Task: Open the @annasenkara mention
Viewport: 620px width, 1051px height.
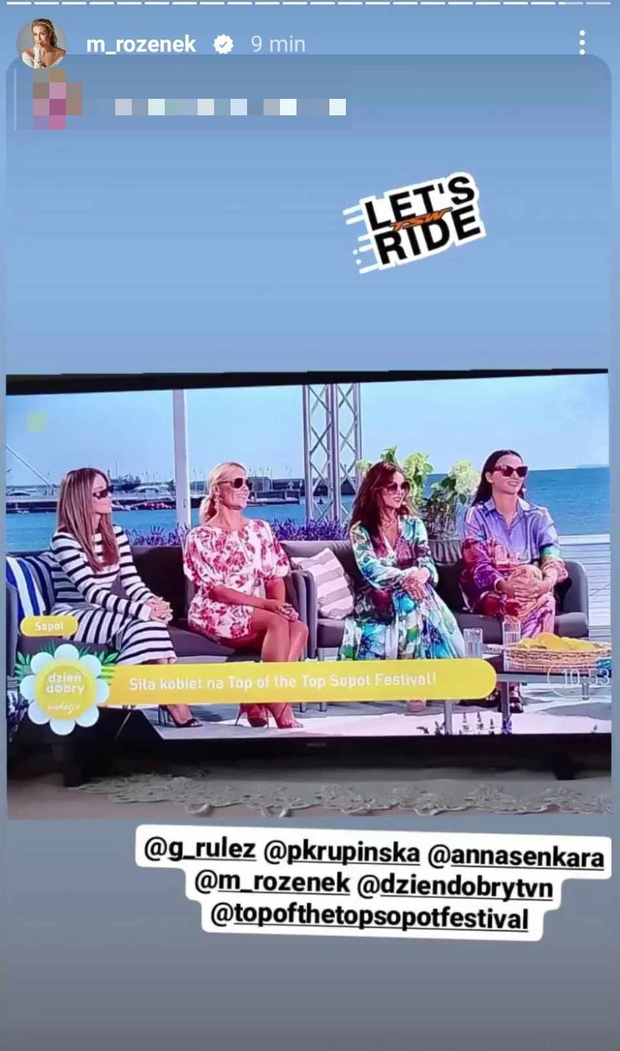Action: click(x=515, y=856)
